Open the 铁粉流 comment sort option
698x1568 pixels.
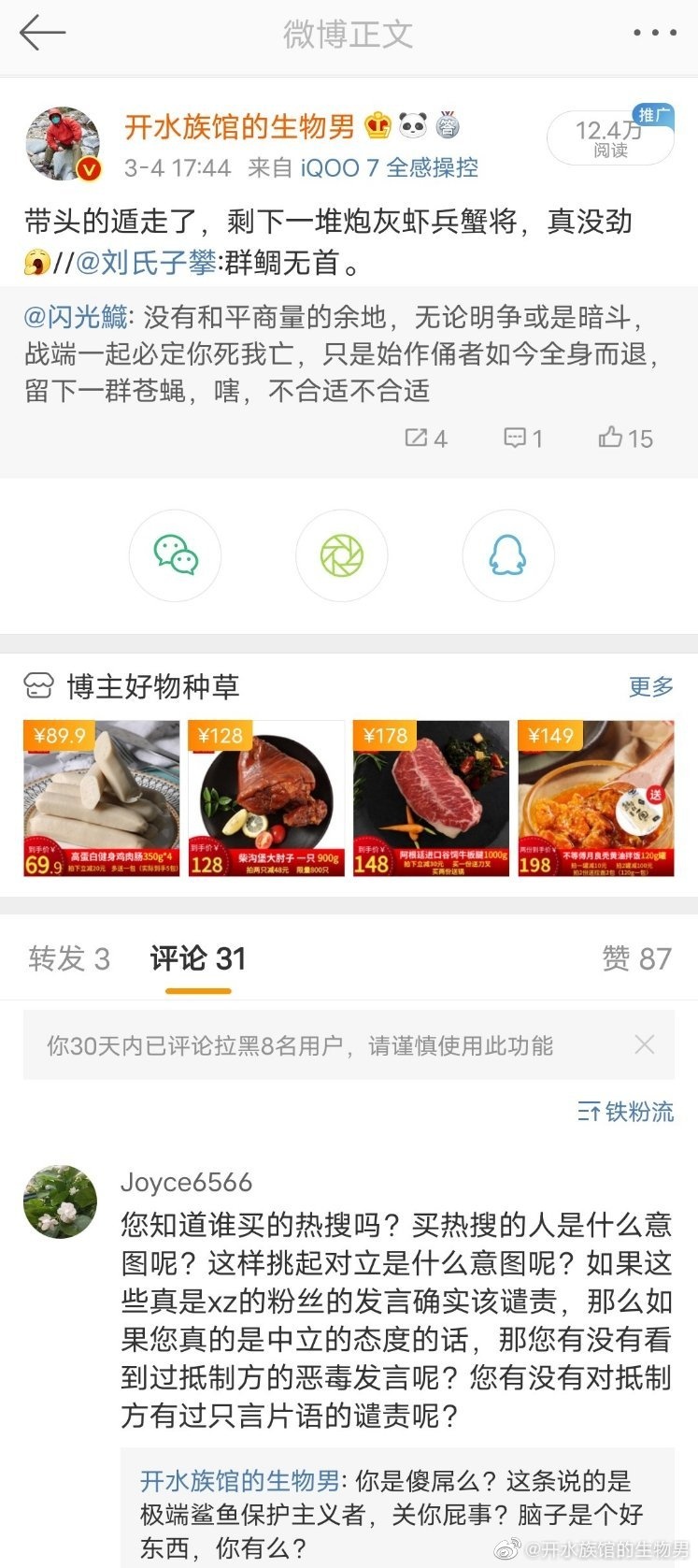(625, 1112)
